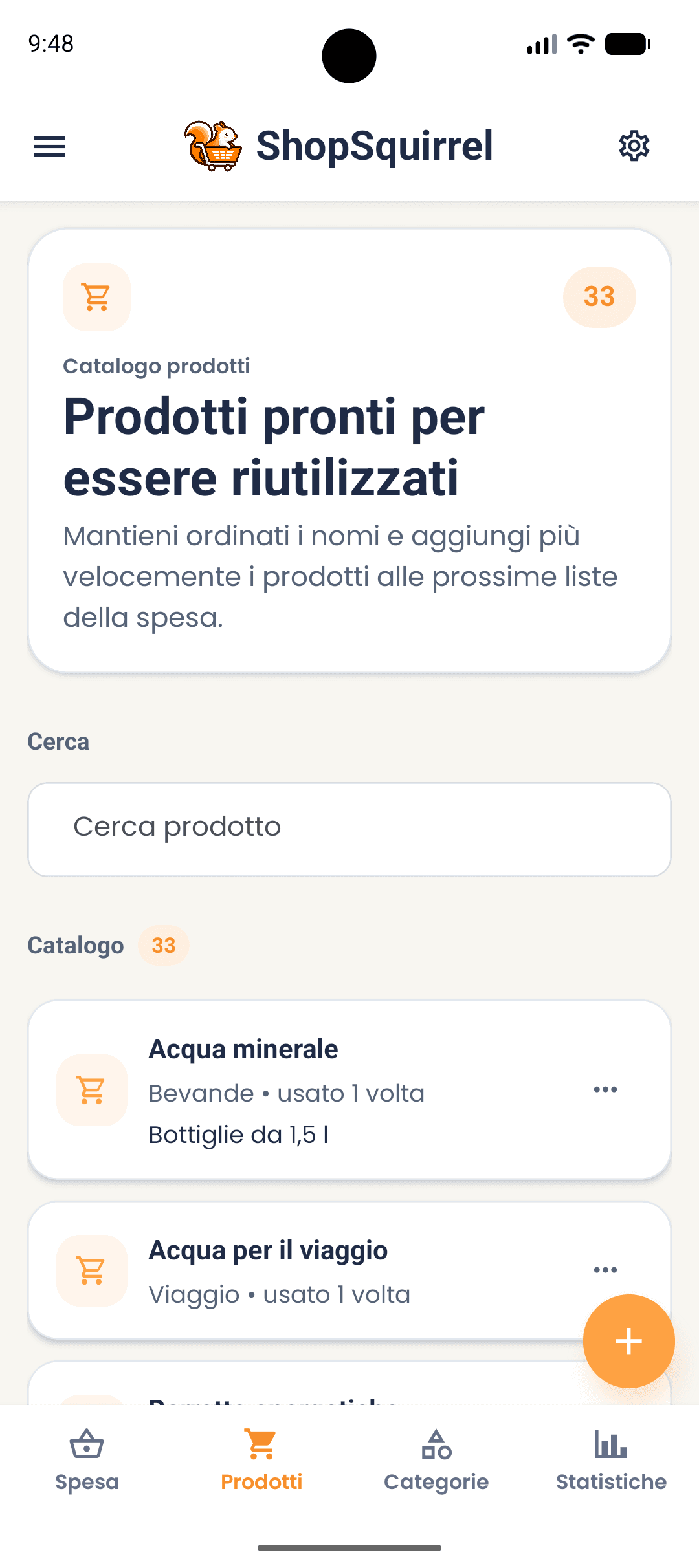Click the cart icon beside Acqua per il viaggio

tap(91, 1269)
